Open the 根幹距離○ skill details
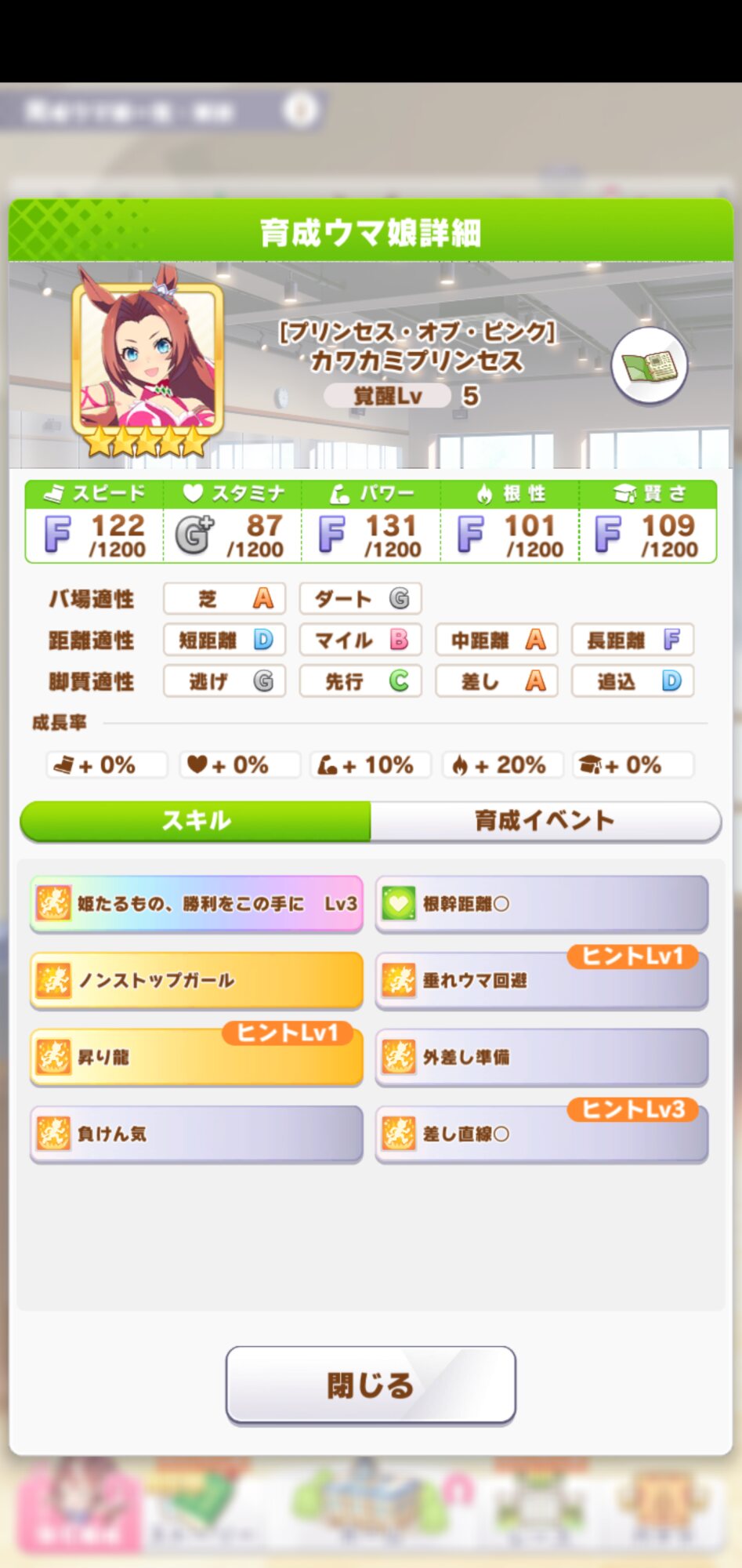The height and width of the screenshot is (1568, 742). click(x=541, y=904)
